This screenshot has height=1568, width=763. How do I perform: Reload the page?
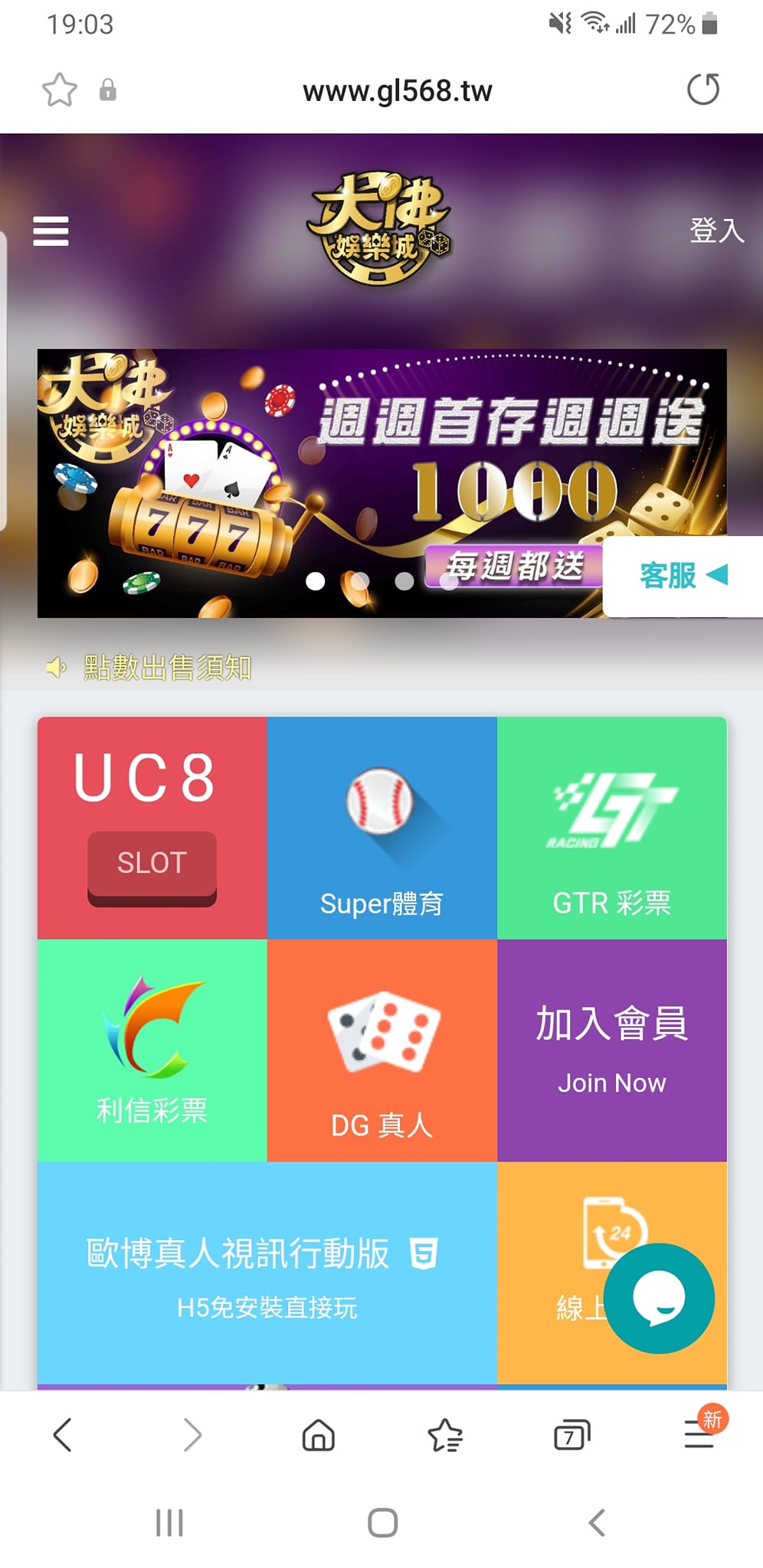[702, 90]
